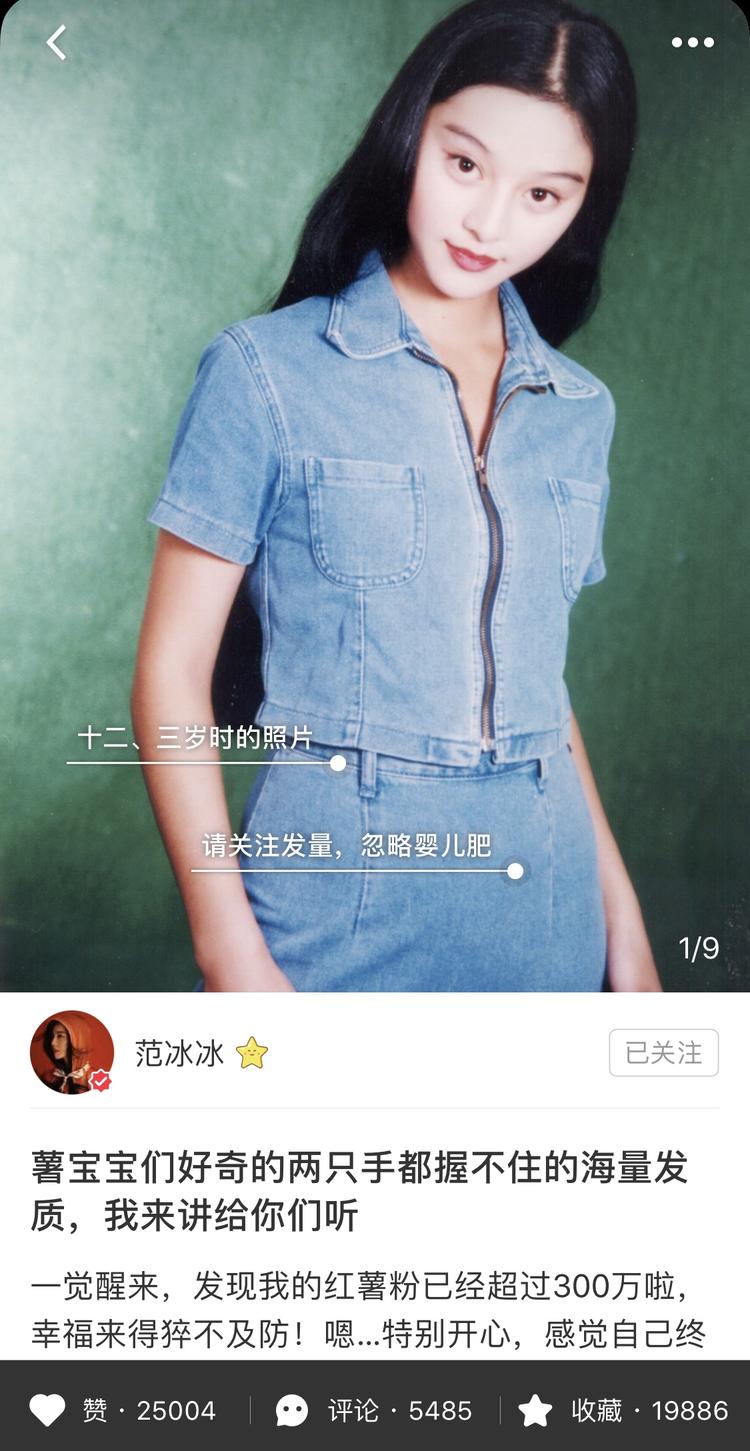
Task: Tap the 请关注发量，忽略婴儿肥 photo tag
Action: point(346,846)
